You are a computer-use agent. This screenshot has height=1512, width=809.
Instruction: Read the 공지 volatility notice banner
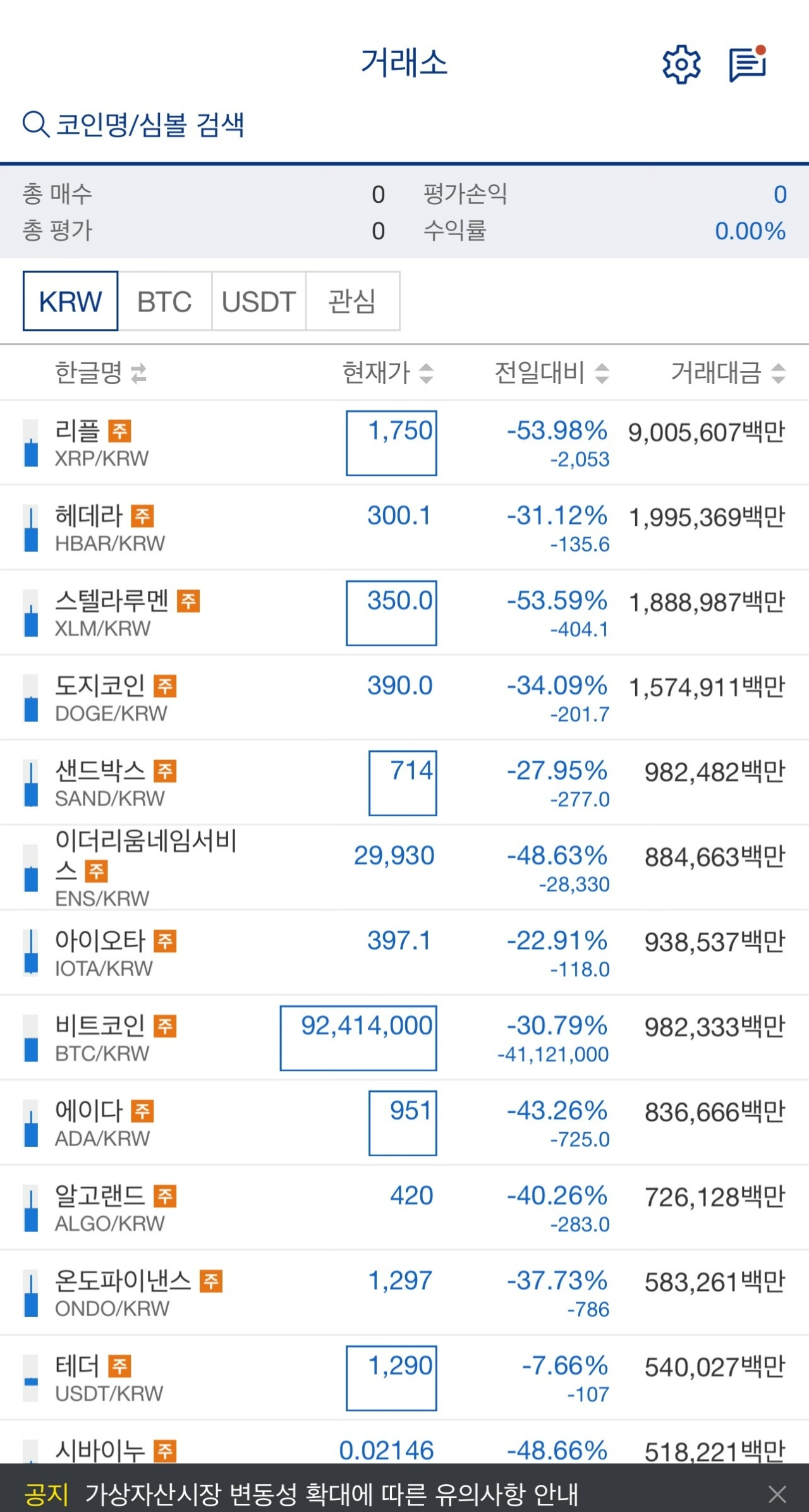point(332,1494)
